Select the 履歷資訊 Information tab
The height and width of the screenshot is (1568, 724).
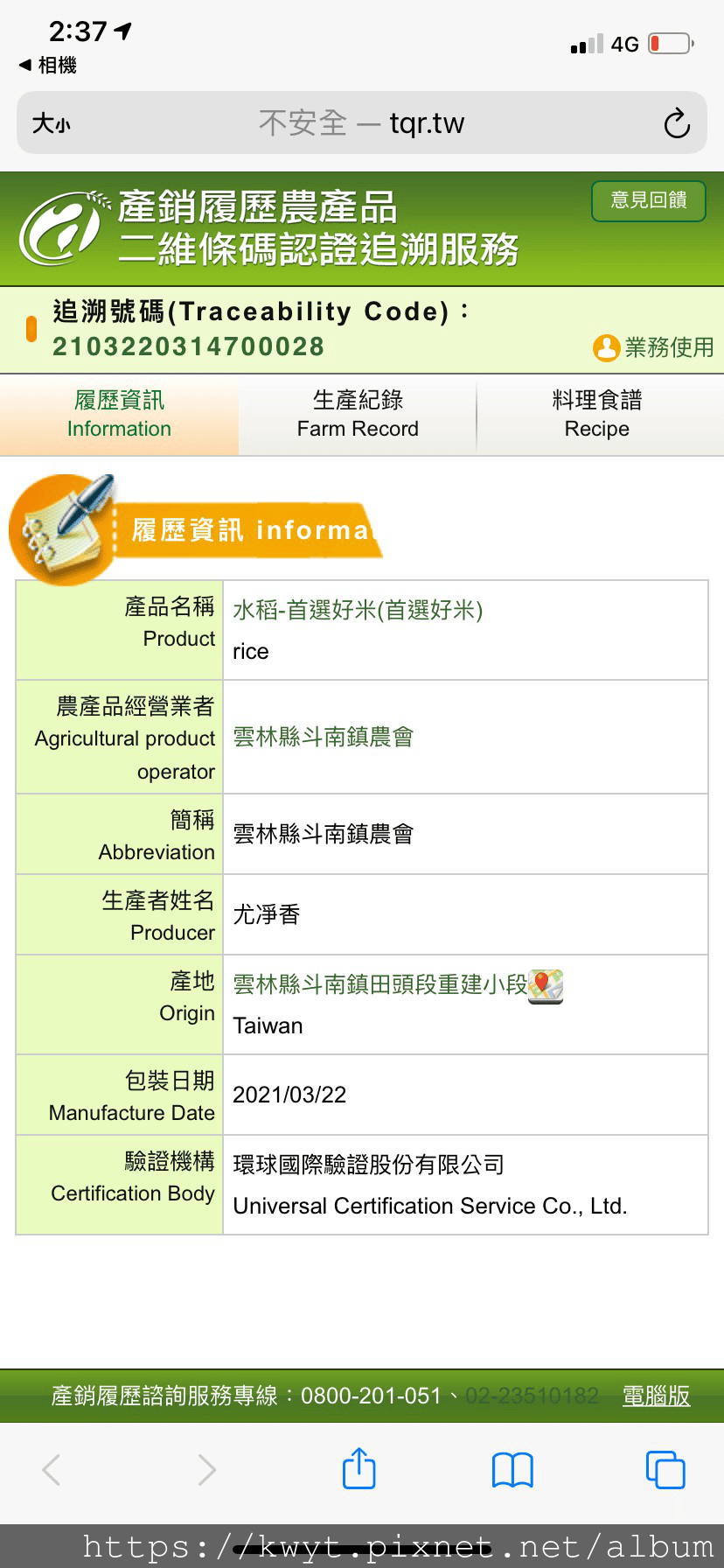(119, 414)
